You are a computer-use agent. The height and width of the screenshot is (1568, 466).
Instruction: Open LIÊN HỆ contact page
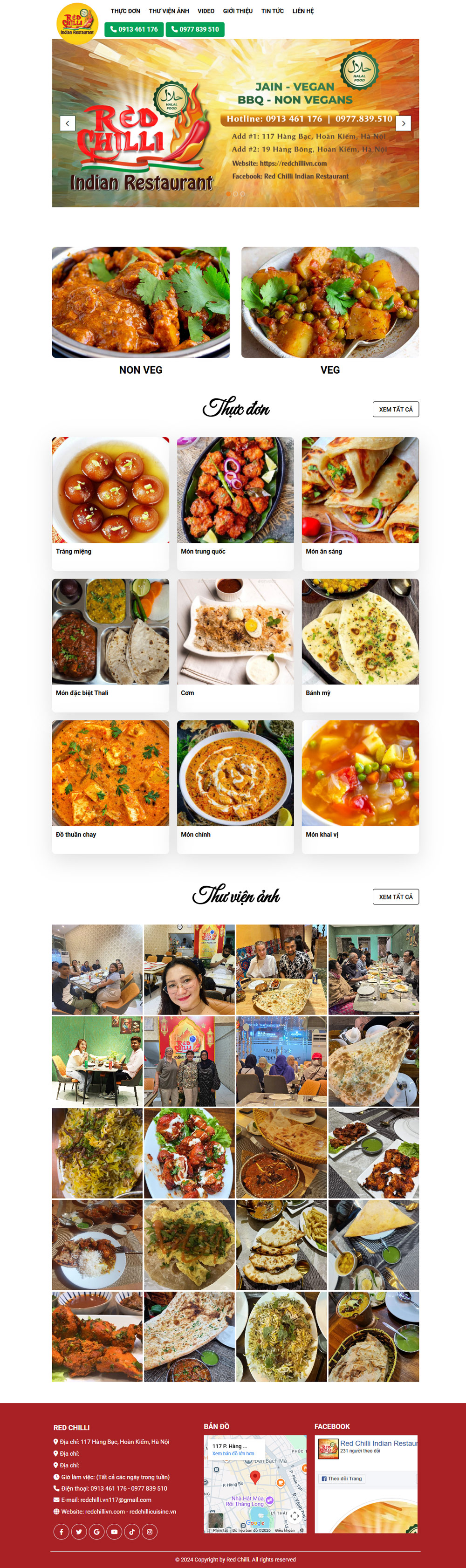click(303, 11)
